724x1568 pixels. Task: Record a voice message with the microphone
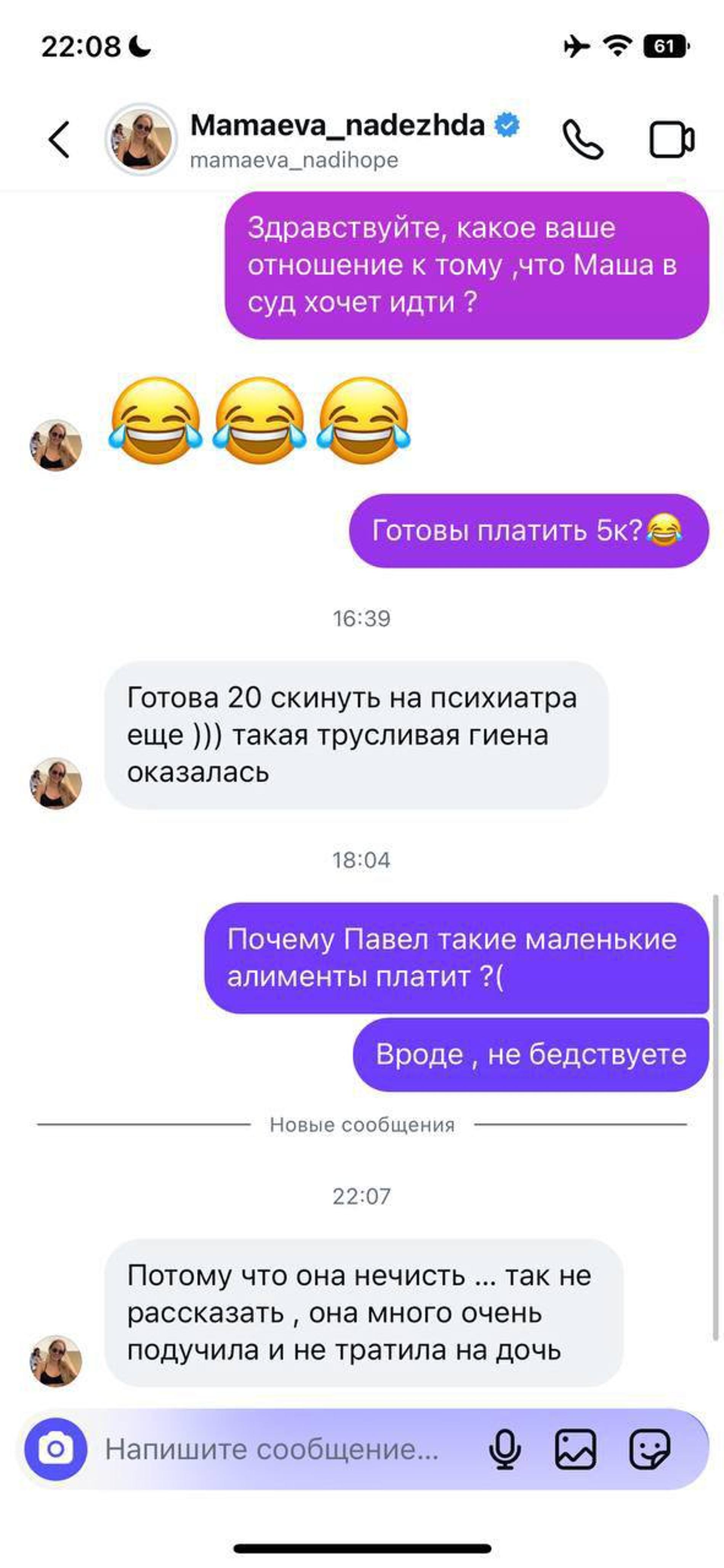tap(505, 1449)
